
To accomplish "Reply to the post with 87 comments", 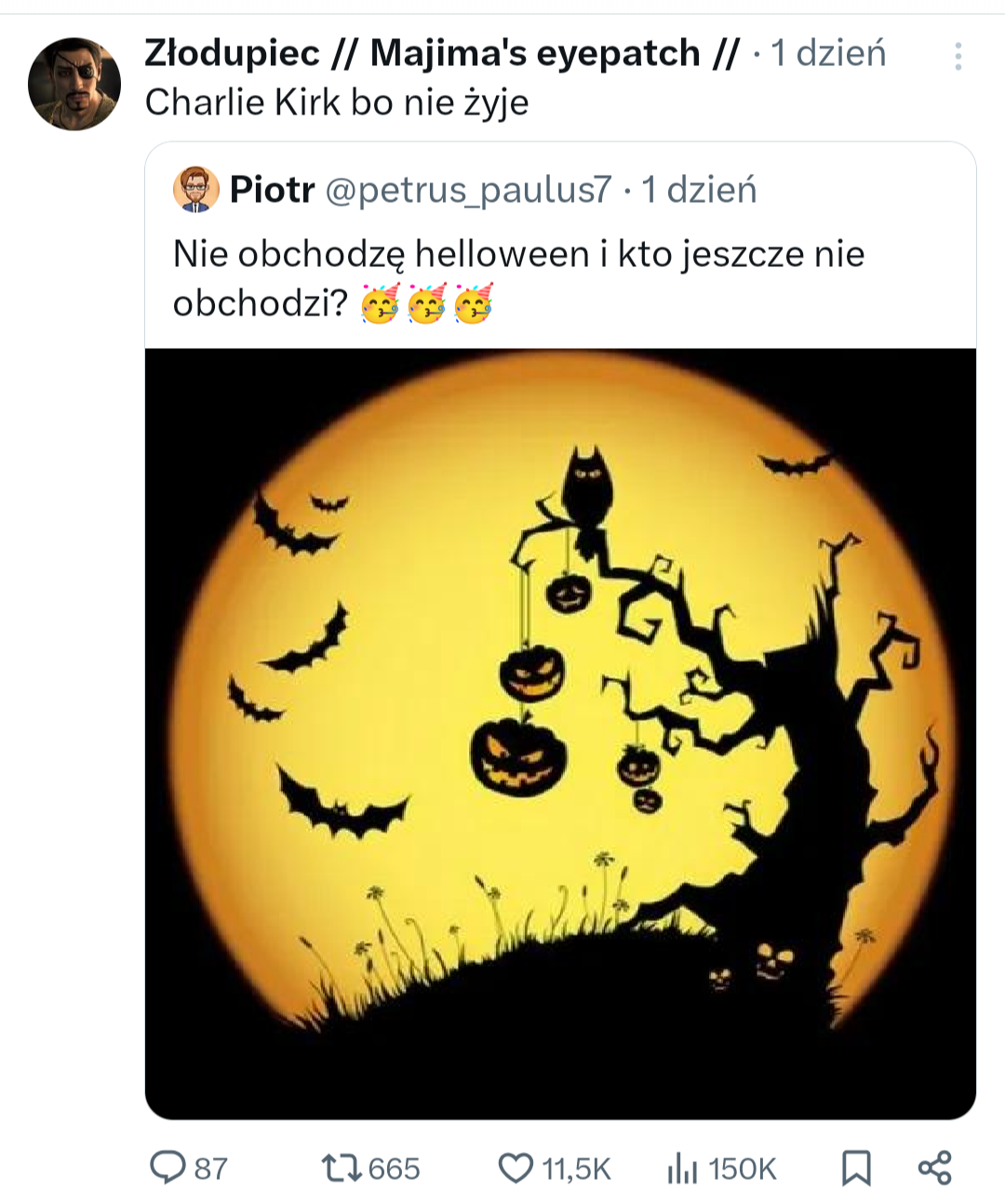I will pyautogui.click(x=168, y=1168).
